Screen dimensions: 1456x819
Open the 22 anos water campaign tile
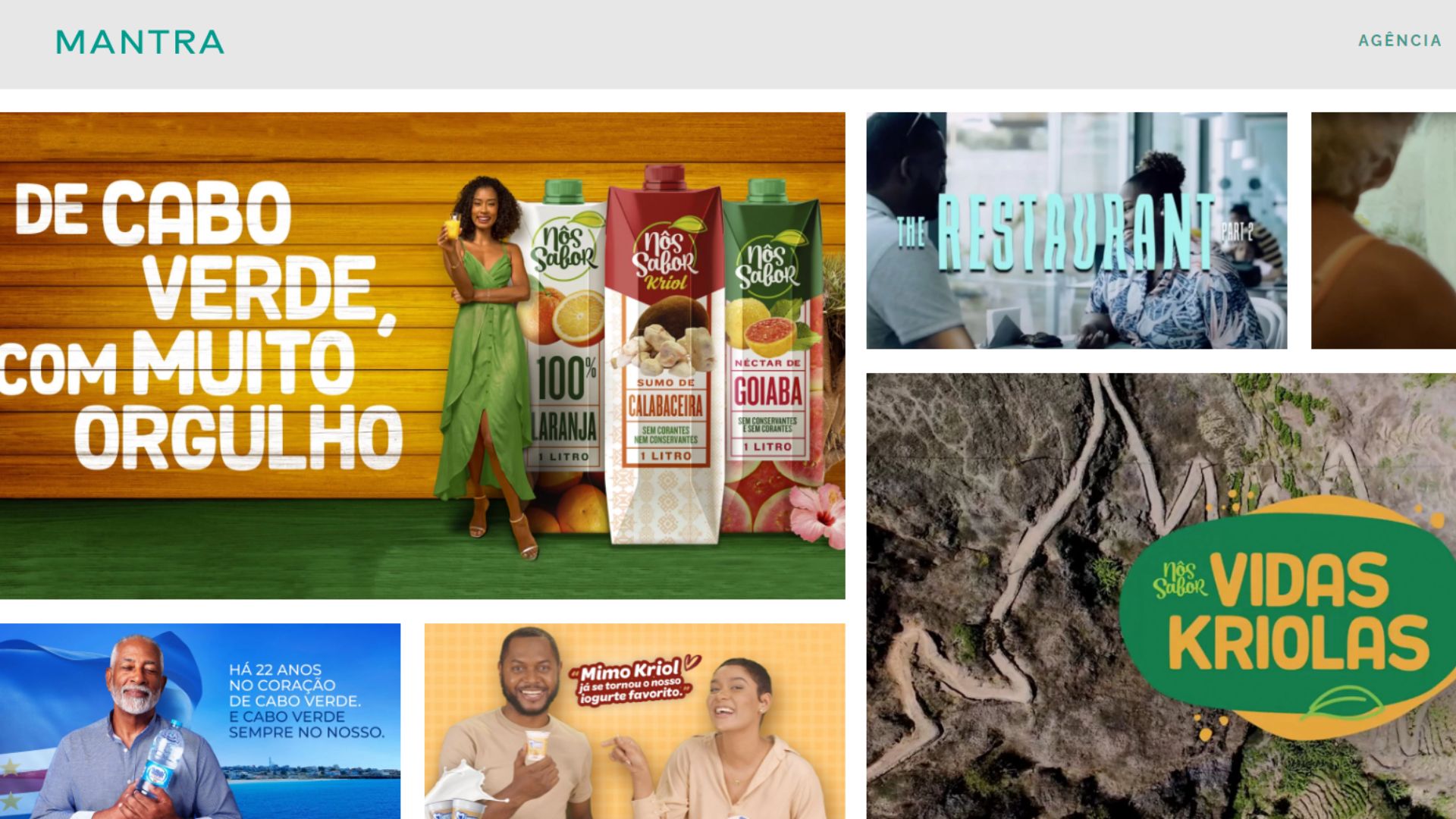pos(200,720)
